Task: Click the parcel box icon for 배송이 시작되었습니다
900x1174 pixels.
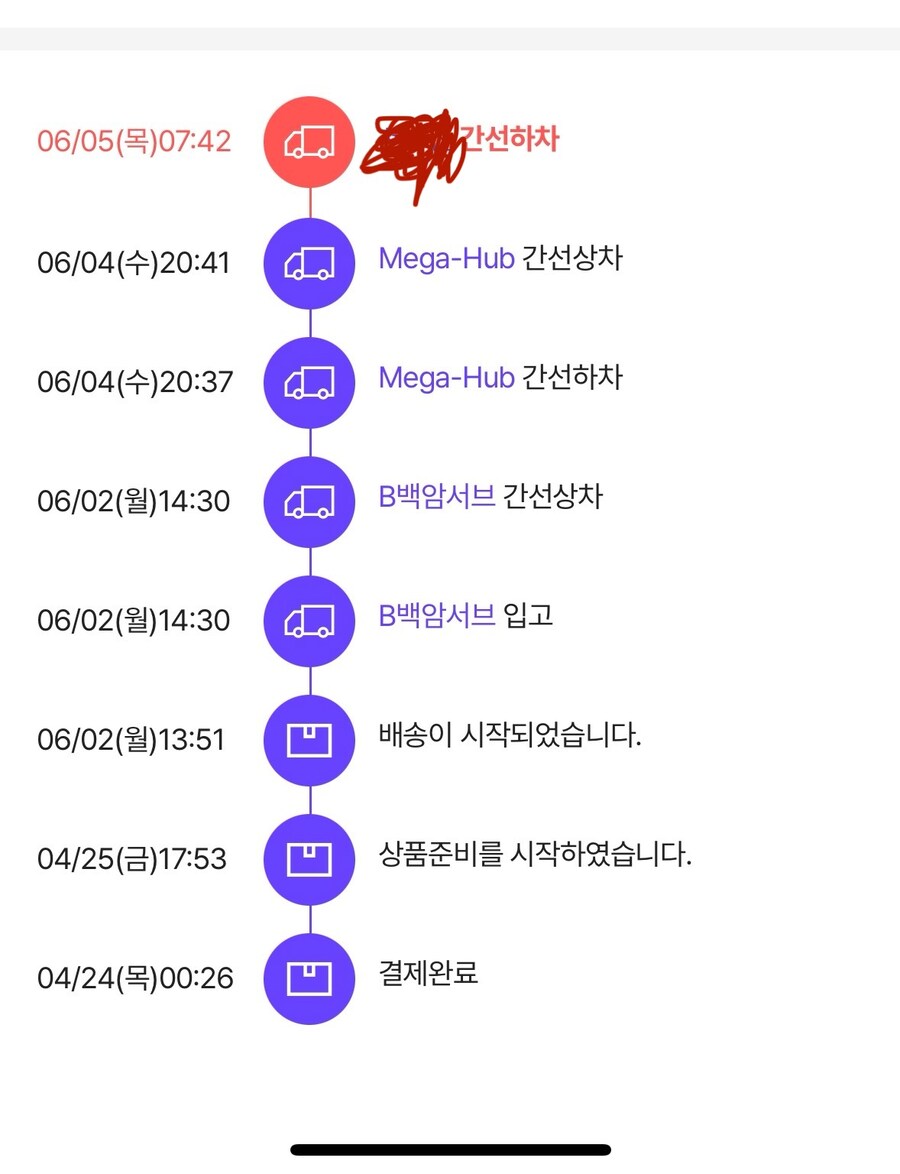Action: click(308, 739)
